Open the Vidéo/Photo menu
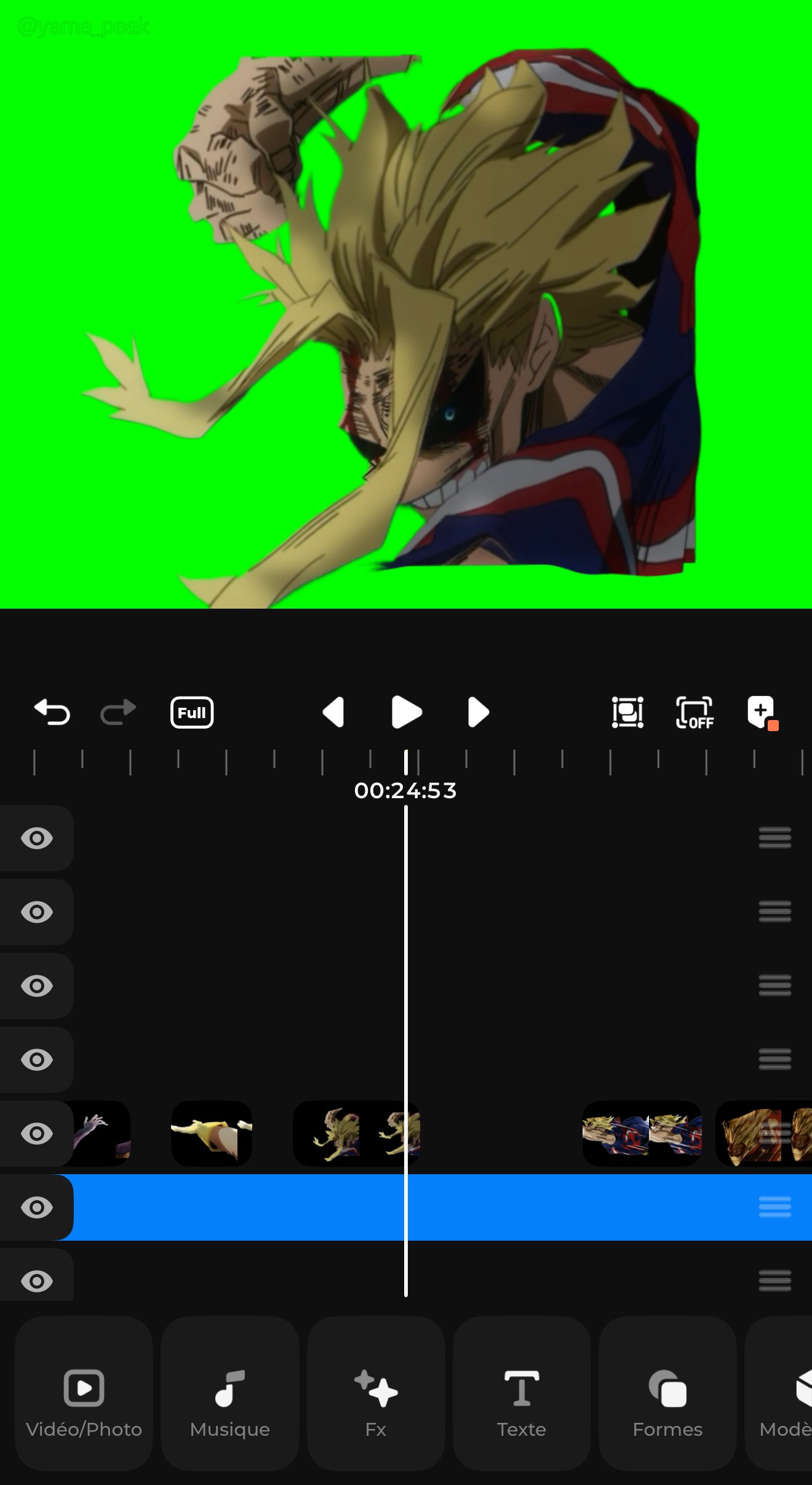Screen dimensions: 812x1485 coord(84,1393)
